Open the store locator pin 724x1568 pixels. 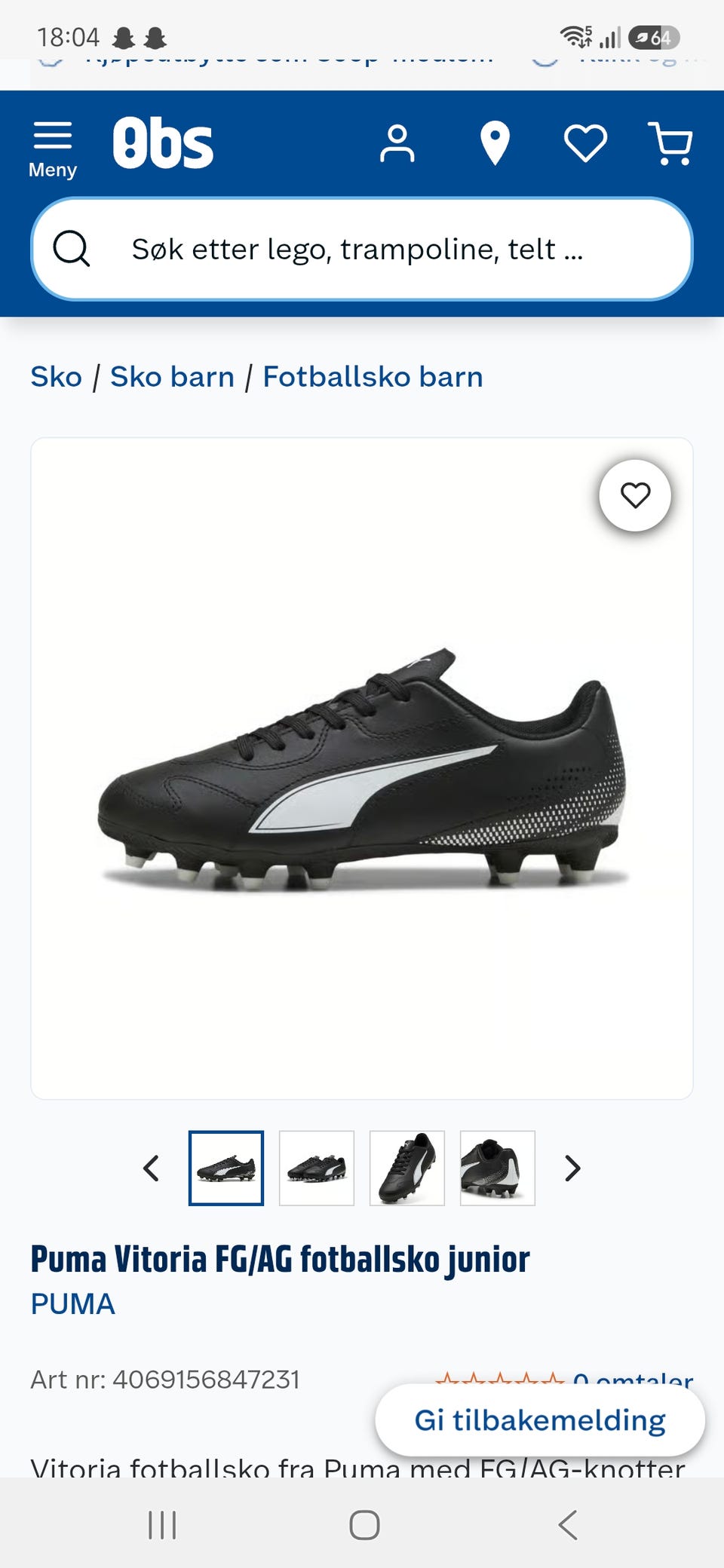pyautogui.click(x=495, y=143)
